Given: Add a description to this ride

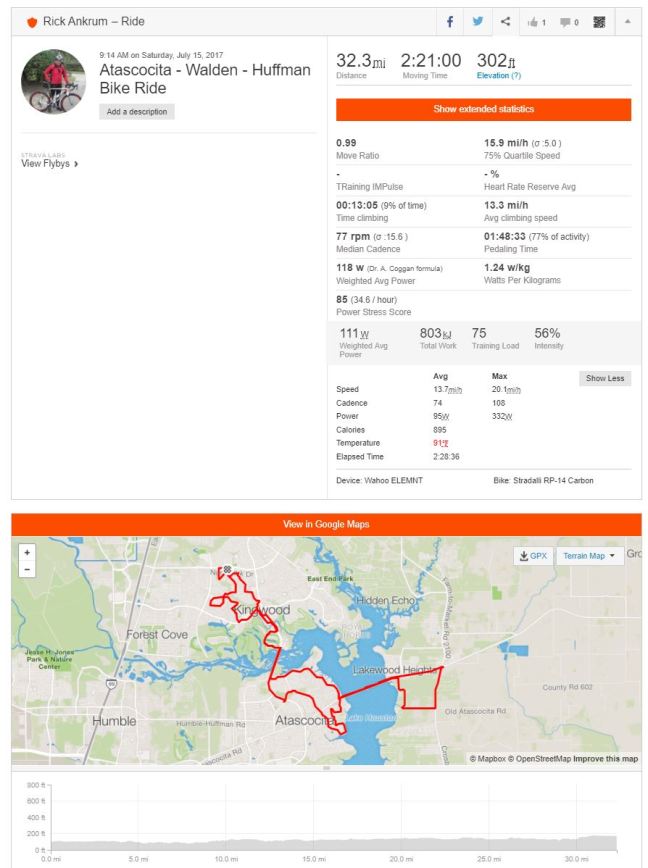Looking at the screenshot, I should (x=137, y=112).
